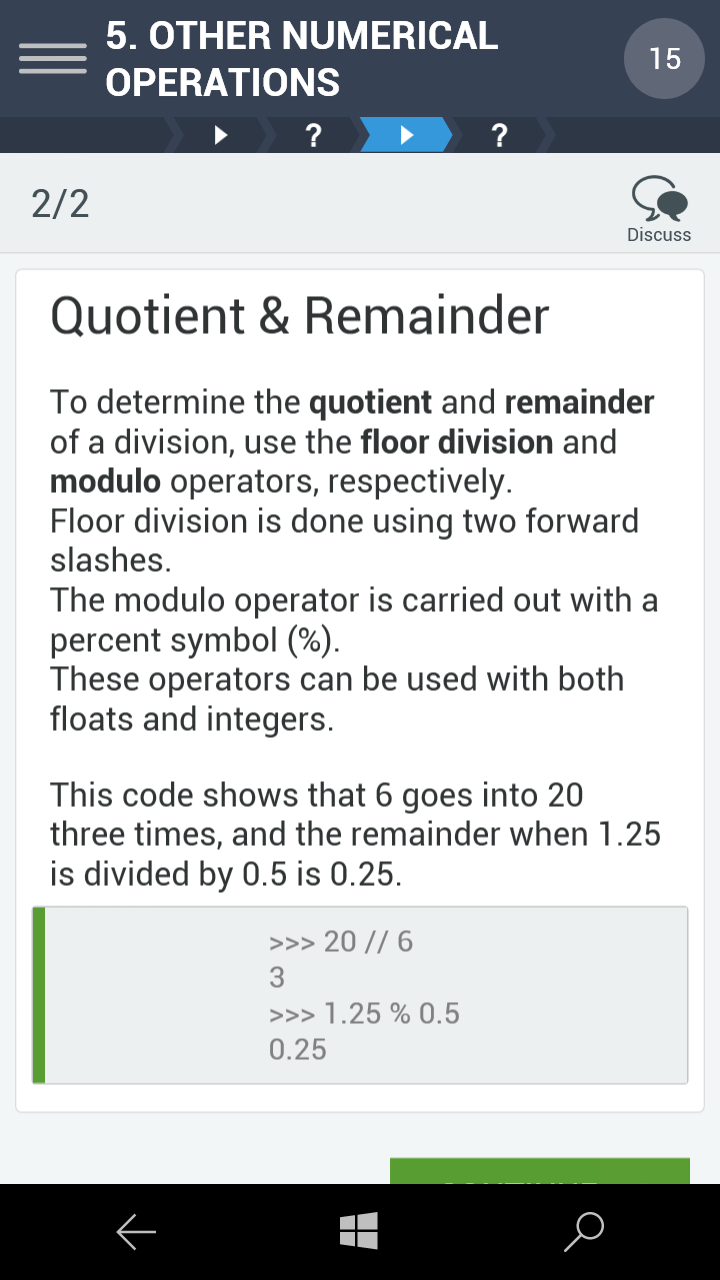This screenshot has width=720, height=1280.
Task: Go to the first lesson step arrow
Action: point(222,135)
